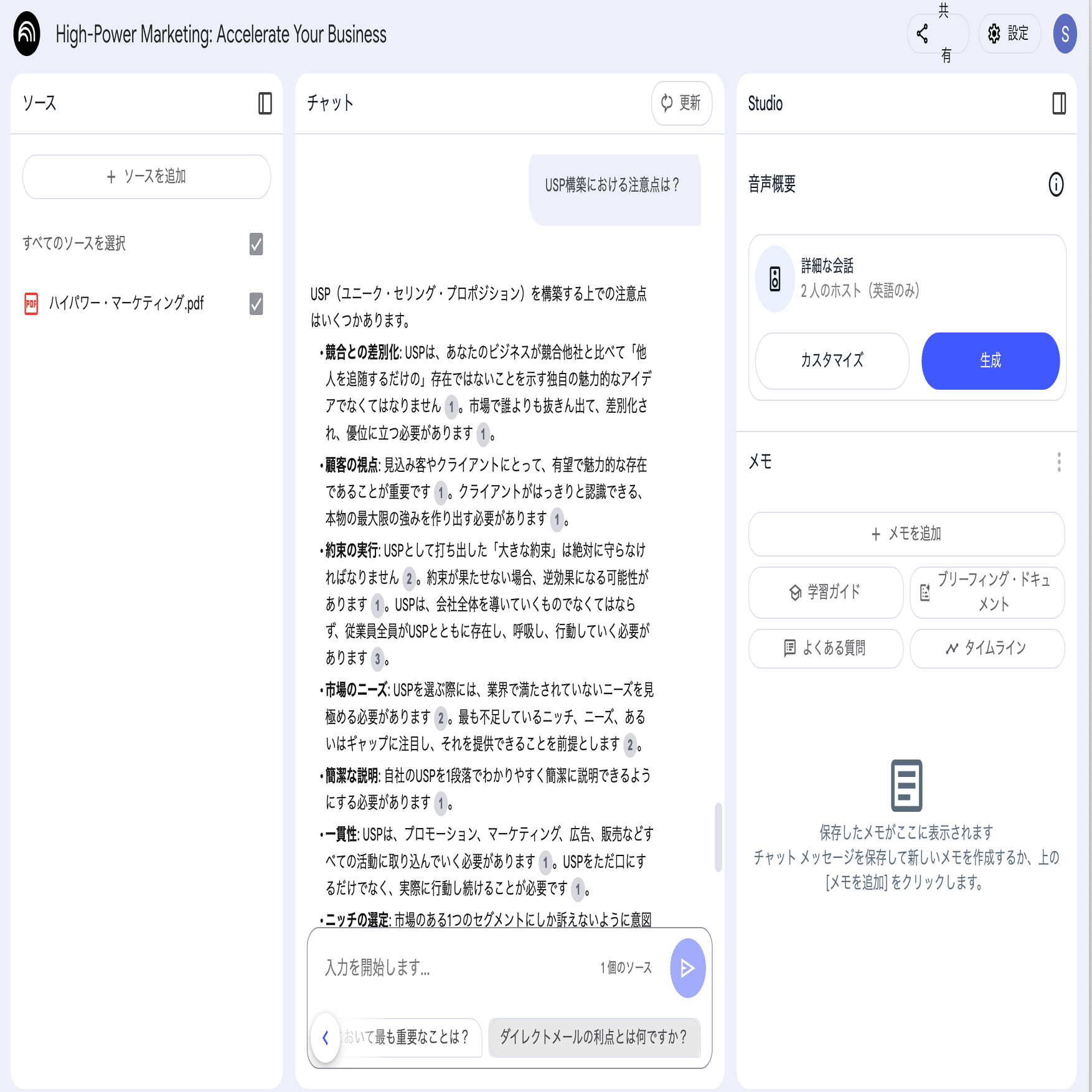Generate よくある質問
1092x1092 pixels.
click(825, 648)
